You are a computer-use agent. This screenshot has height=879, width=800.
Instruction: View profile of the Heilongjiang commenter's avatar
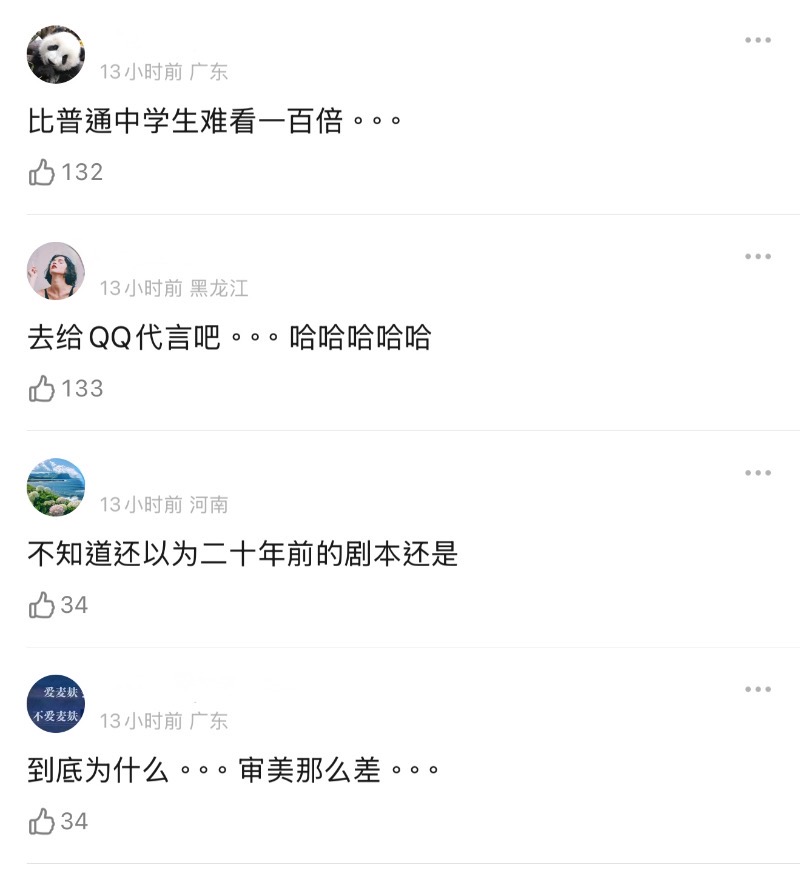coord(56,271)
